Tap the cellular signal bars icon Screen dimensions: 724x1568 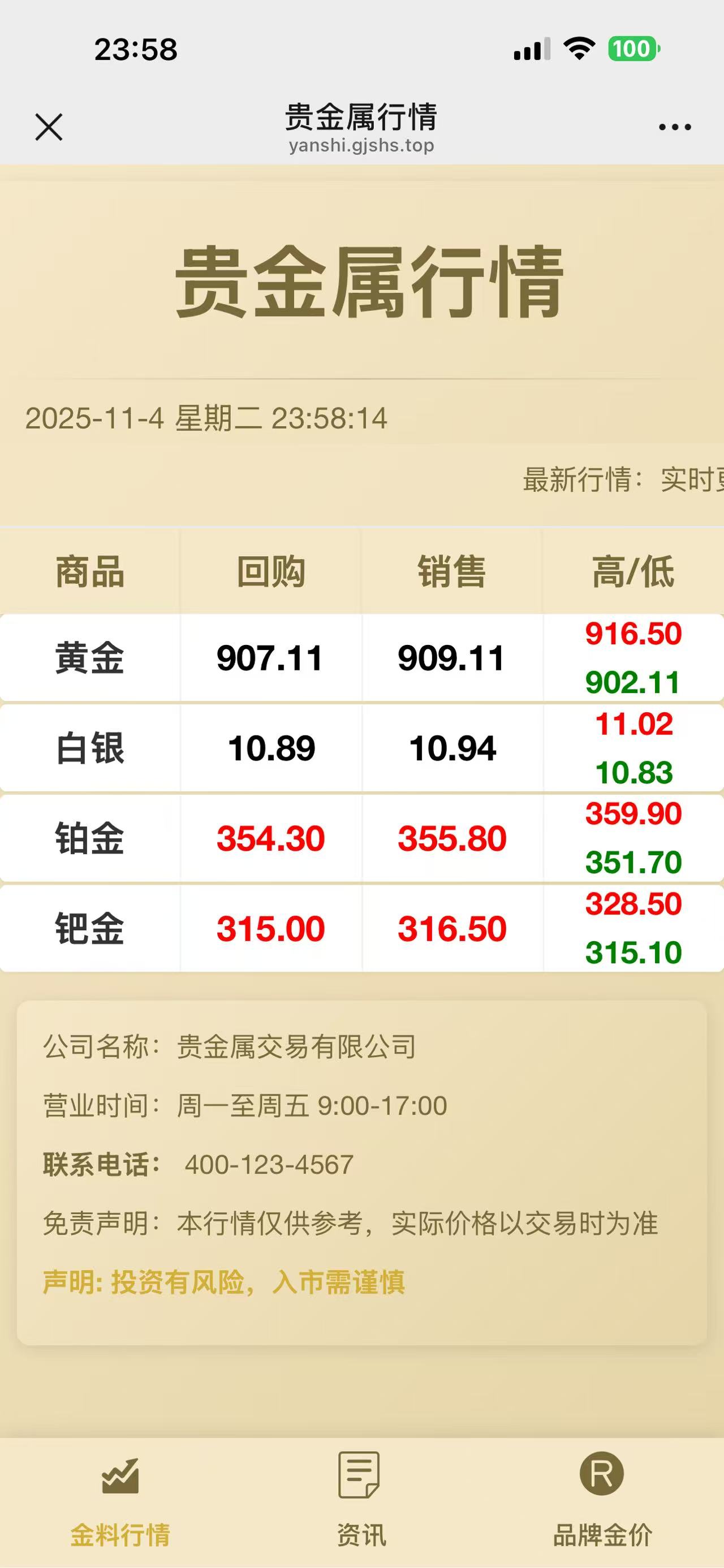(532, 49)
